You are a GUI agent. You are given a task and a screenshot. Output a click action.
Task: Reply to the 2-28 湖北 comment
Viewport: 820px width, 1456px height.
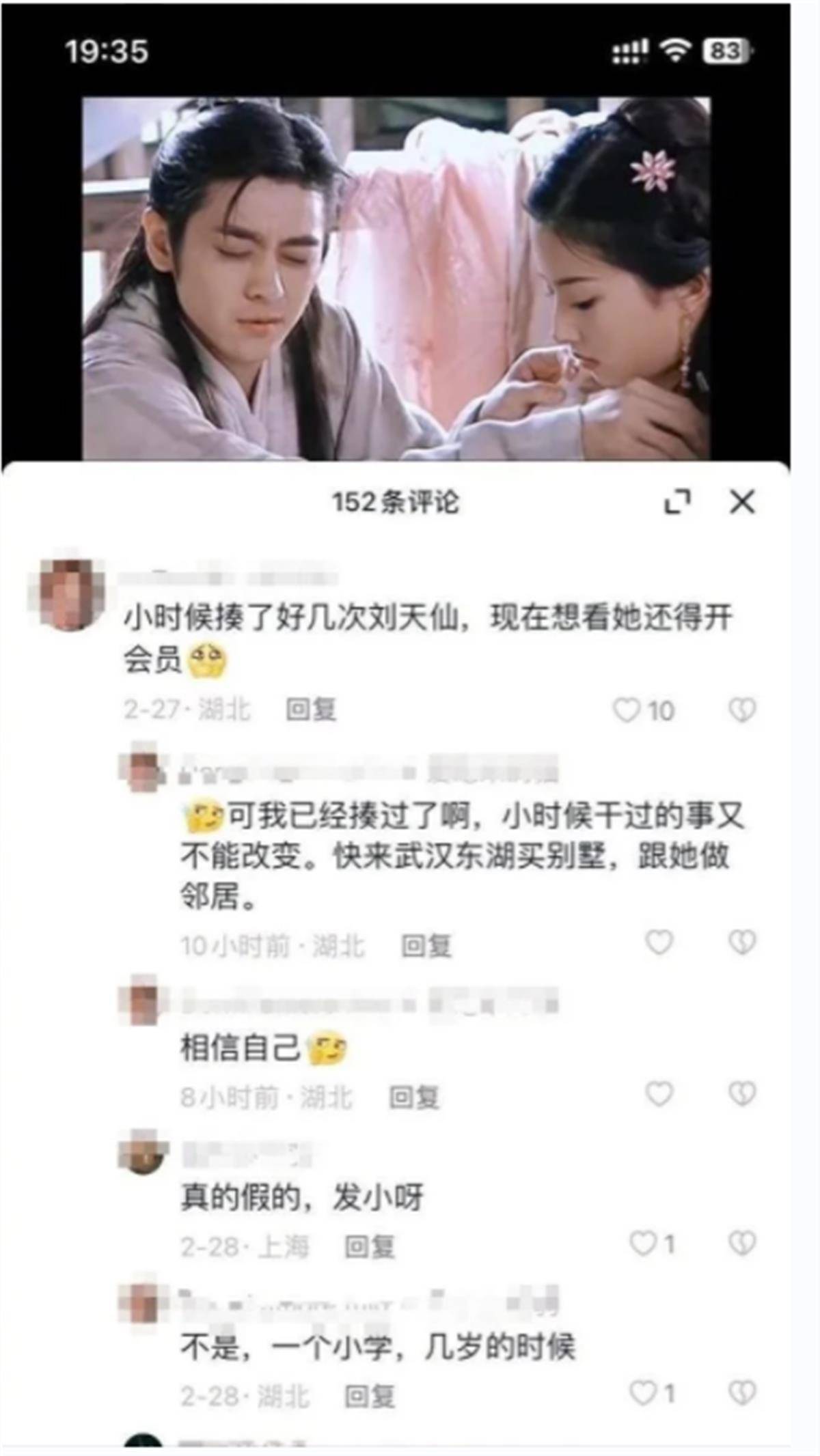click(370, 1397)
